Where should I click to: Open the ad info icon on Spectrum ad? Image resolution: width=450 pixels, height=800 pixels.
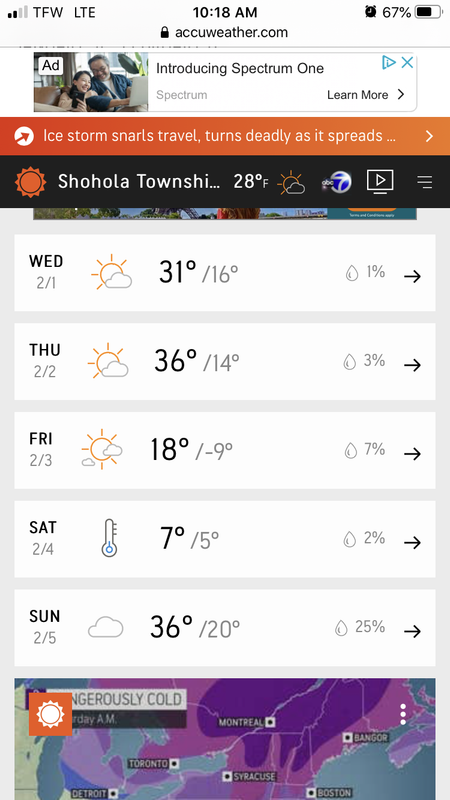point(389,63)
